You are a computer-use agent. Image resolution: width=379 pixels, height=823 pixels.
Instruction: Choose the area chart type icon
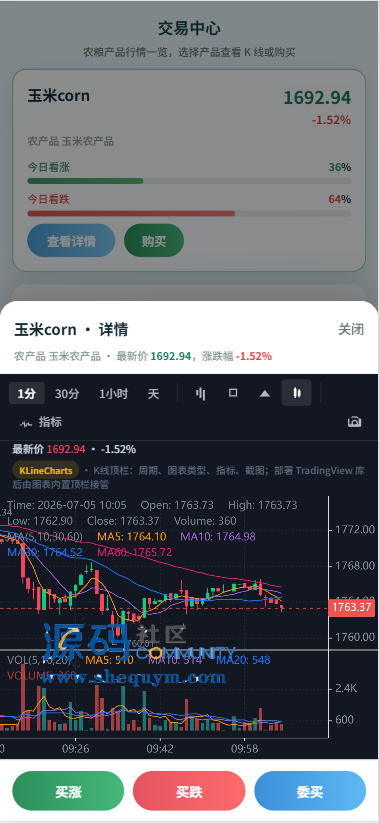pyautogui.click(x=265, y=393)
